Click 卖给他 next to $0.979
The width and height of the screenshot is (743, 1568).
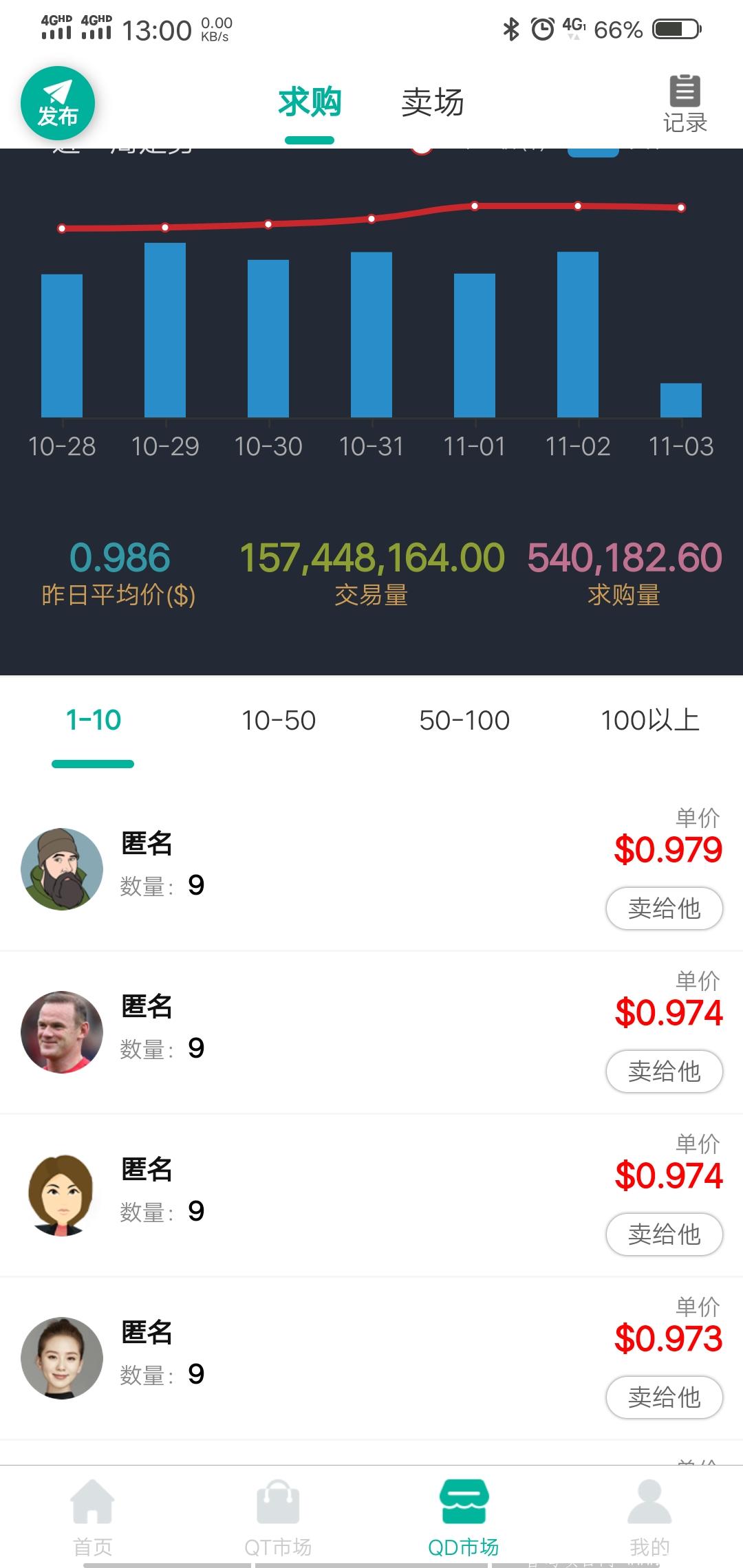pos(663,908)
